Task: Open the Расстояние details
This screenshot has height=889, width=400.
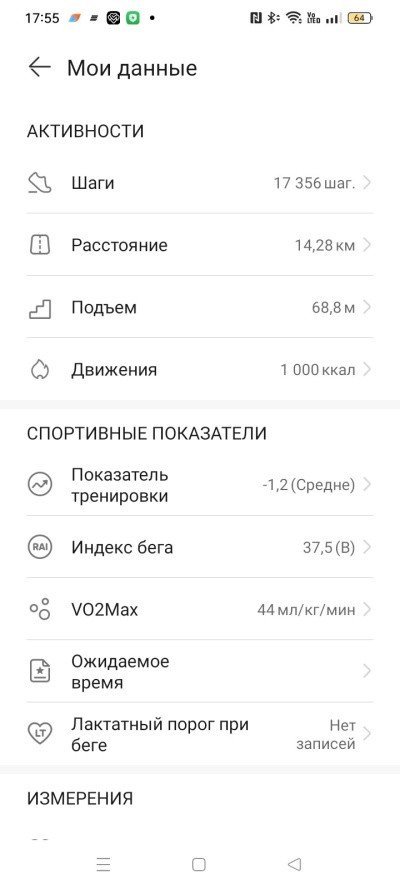Action: click(200, 245)
